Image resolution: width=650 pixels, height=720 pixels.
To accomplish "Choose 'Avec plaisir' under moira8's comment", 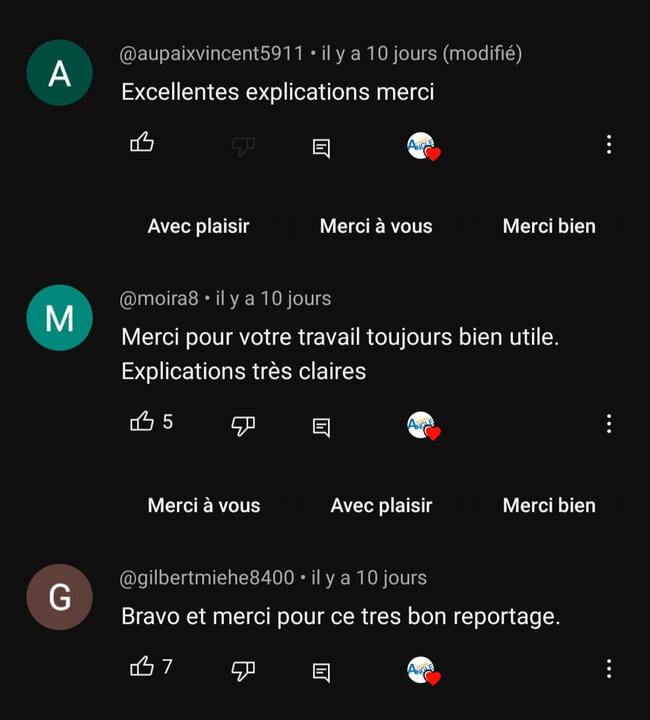I will pos(381,505).
